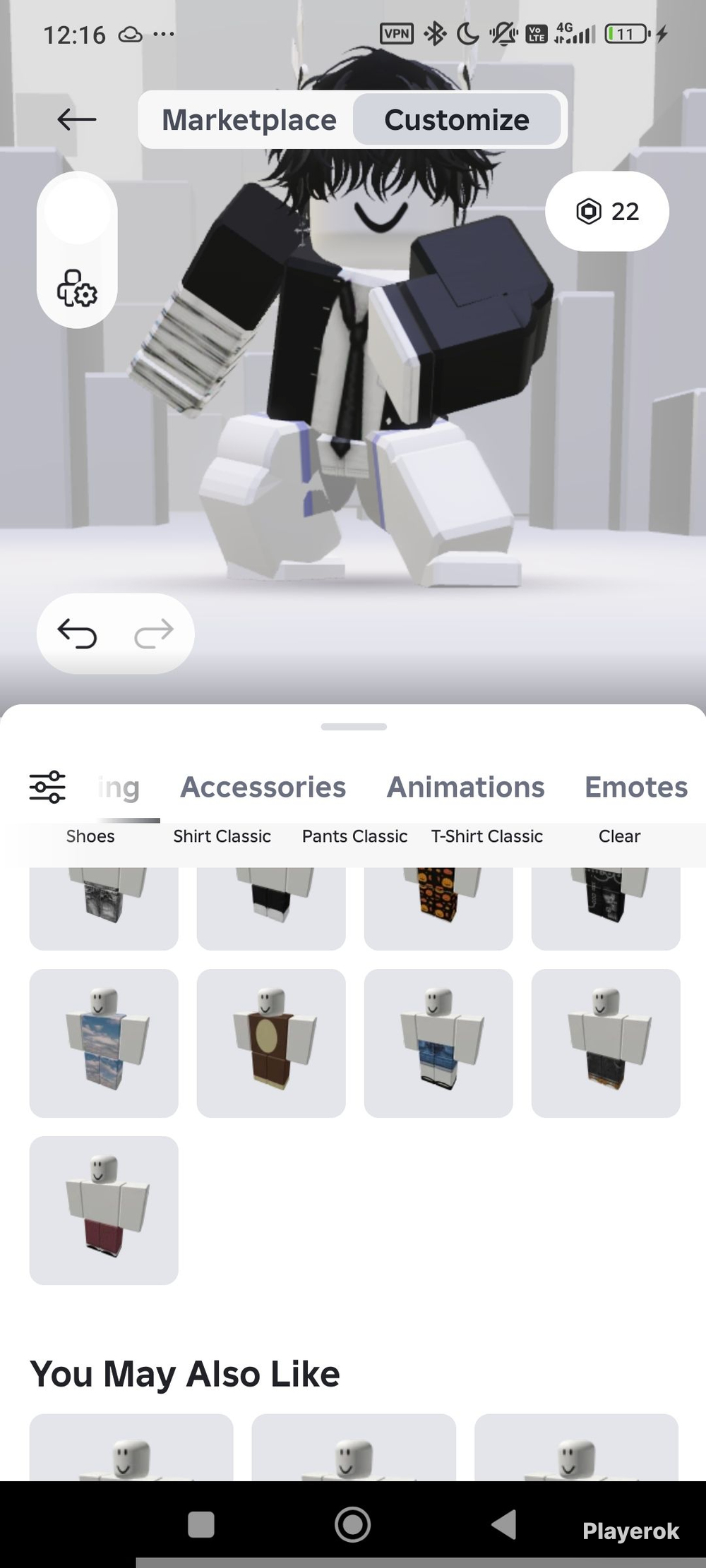Go to the Android home screen
The width and height of the screenshot is (706, 1568).
tap(352, 1524)
